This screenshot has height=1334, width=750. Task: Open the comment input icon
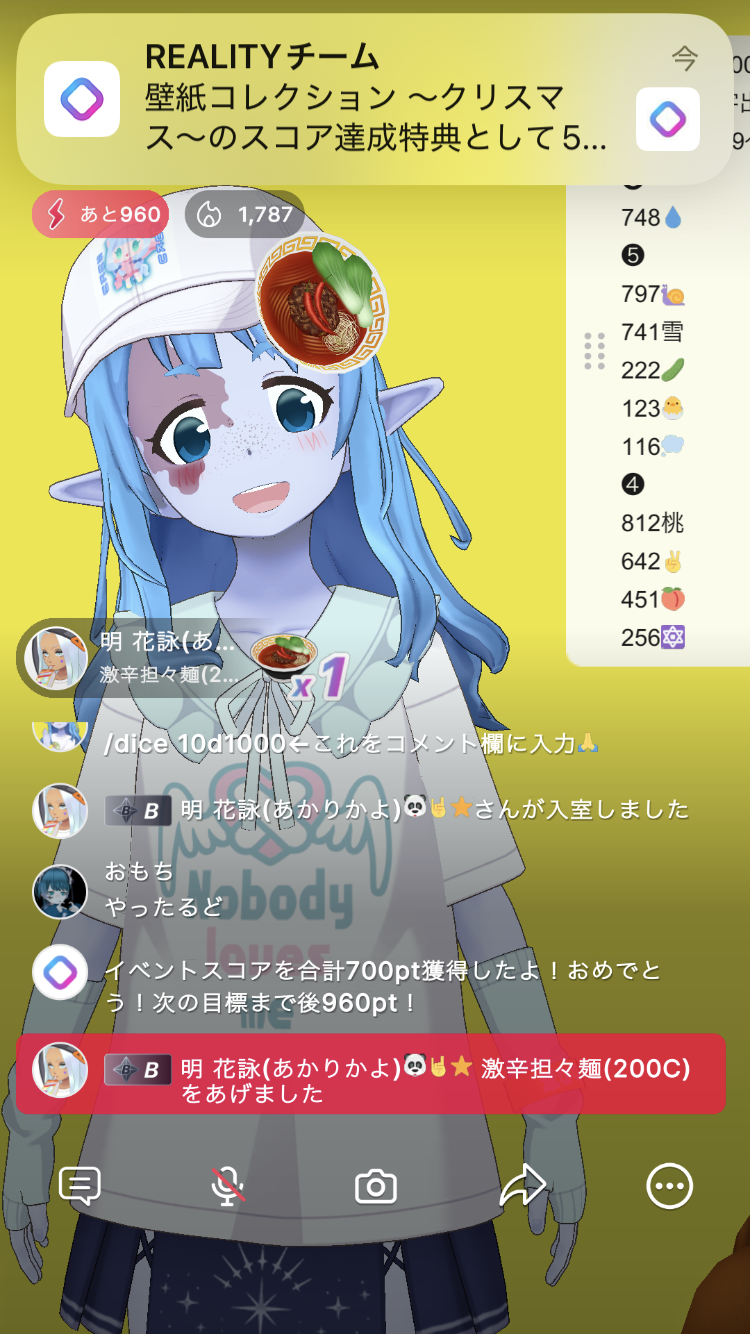click(x=80, y=1186)
